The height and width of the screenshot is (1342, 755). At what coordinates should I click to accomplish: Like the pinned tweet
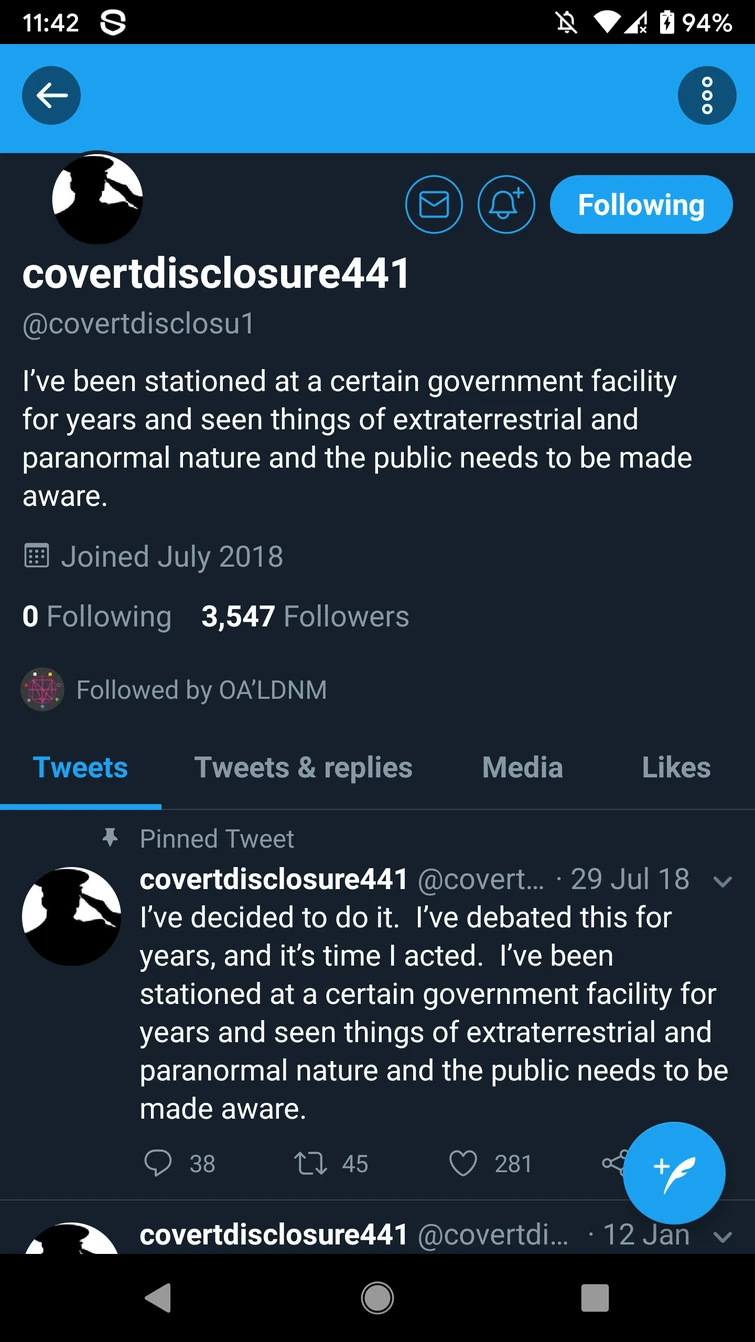pyautogui.click(x=463, y=1163)
